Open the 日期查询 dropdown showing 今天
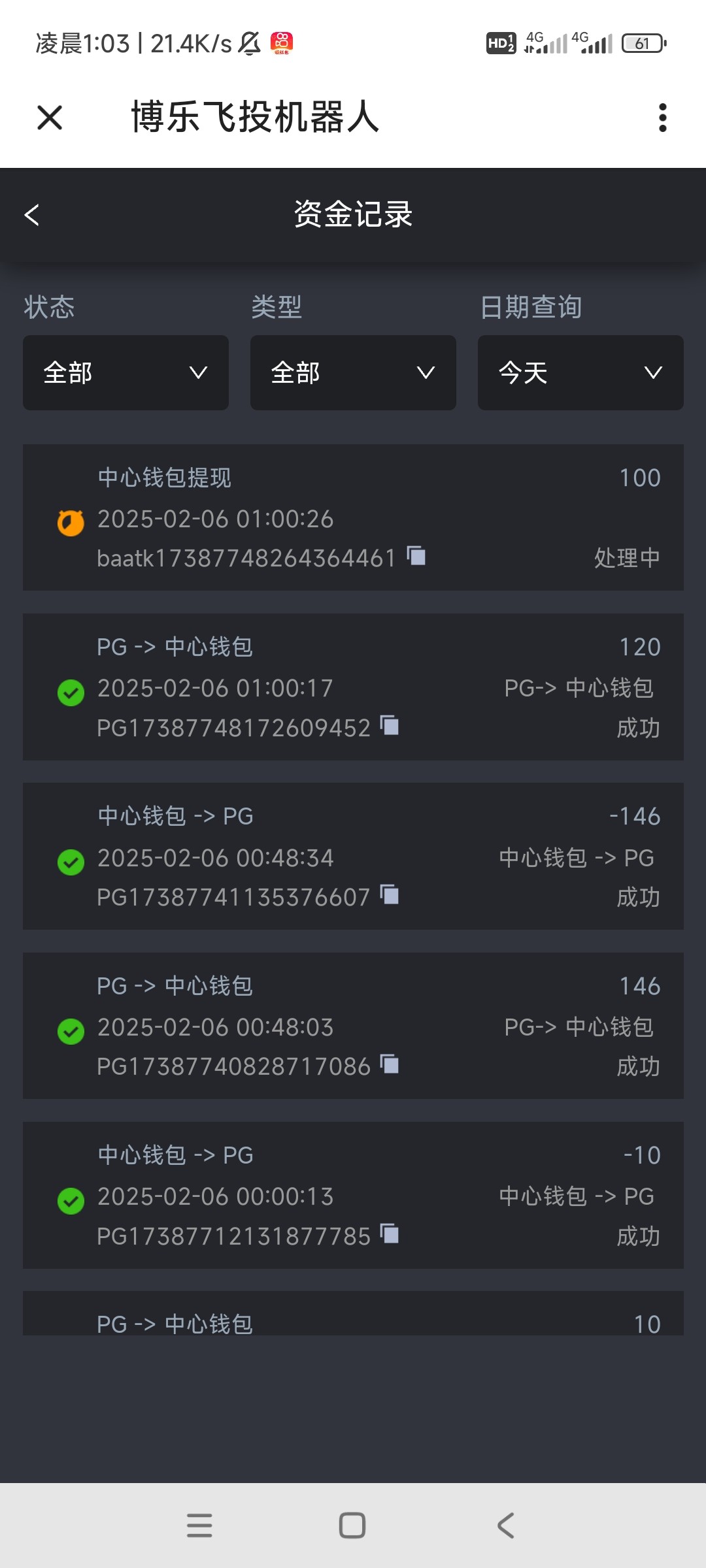 tap(580, 373)
